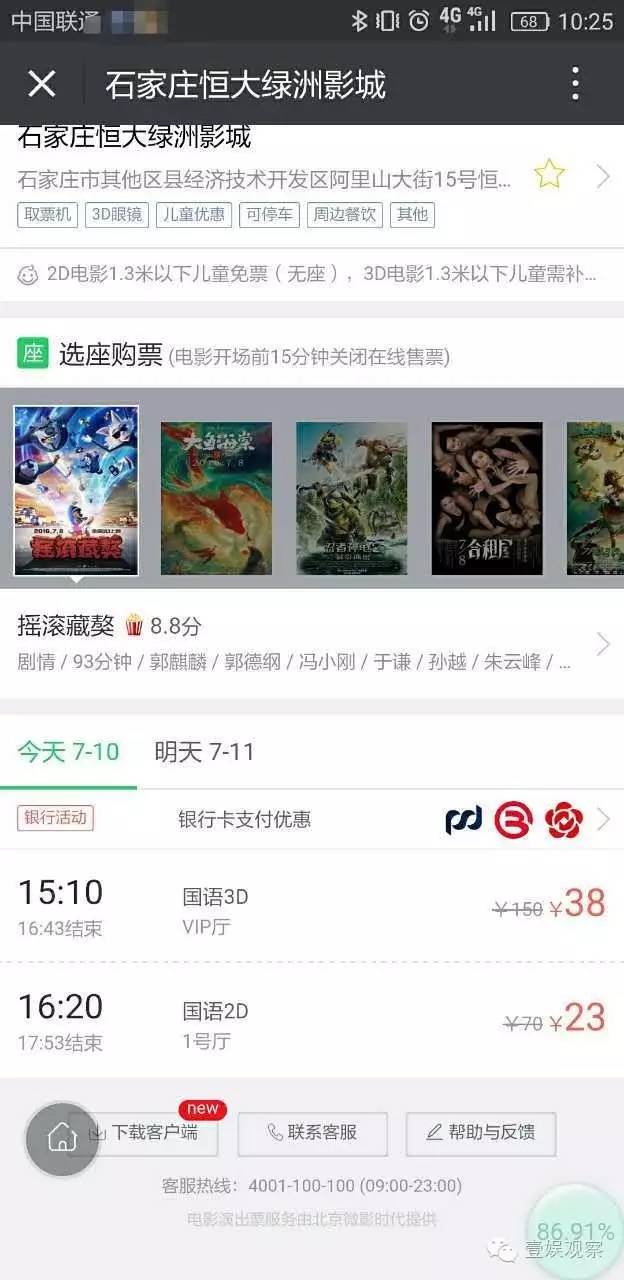Choose the 15:10 国语3D VIP厅 showtime
Image resolution: width=624 pixels, height=1280 pixels.
coord(310,906)
